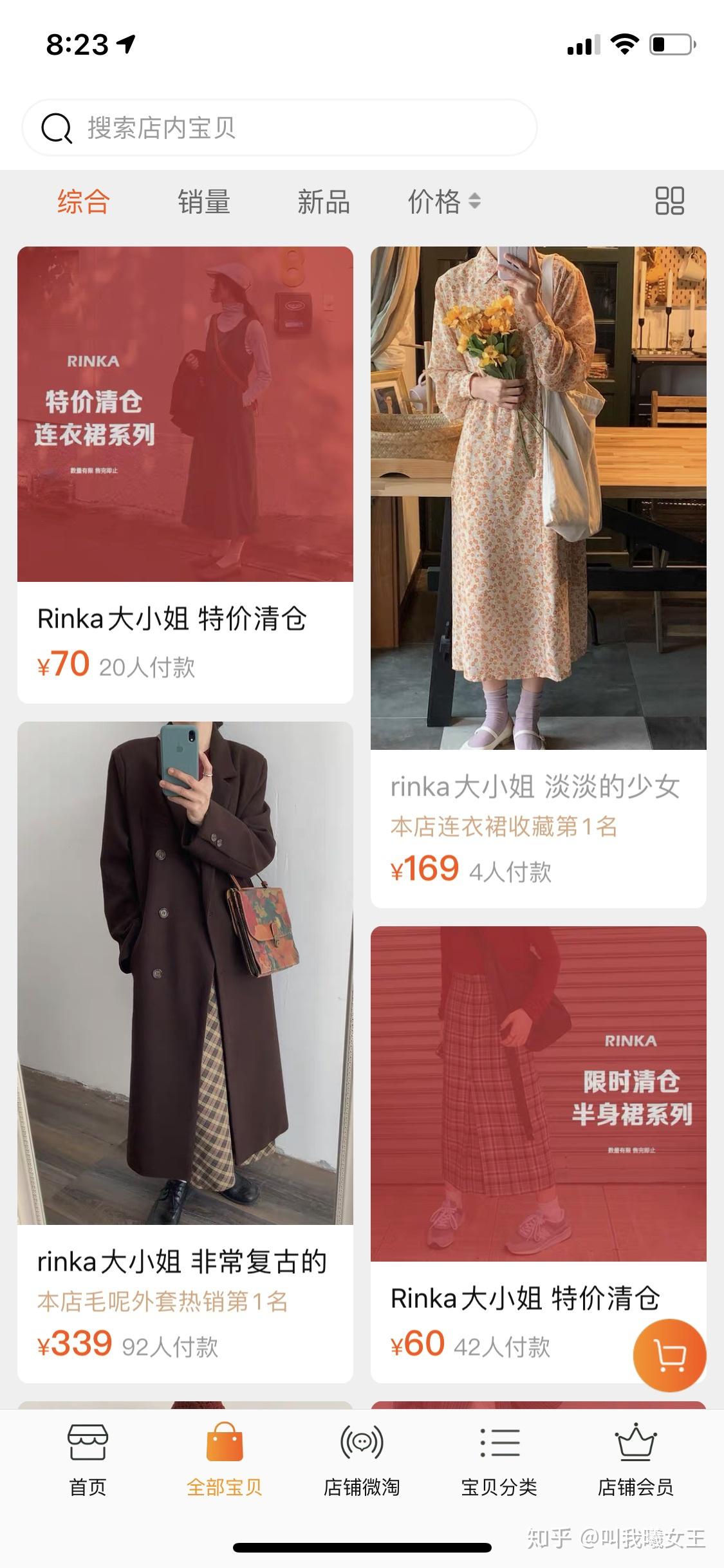Open the 店铺会员 tab
Image resolution: width=724 pixels, height=1568 pixels.
636,1459
